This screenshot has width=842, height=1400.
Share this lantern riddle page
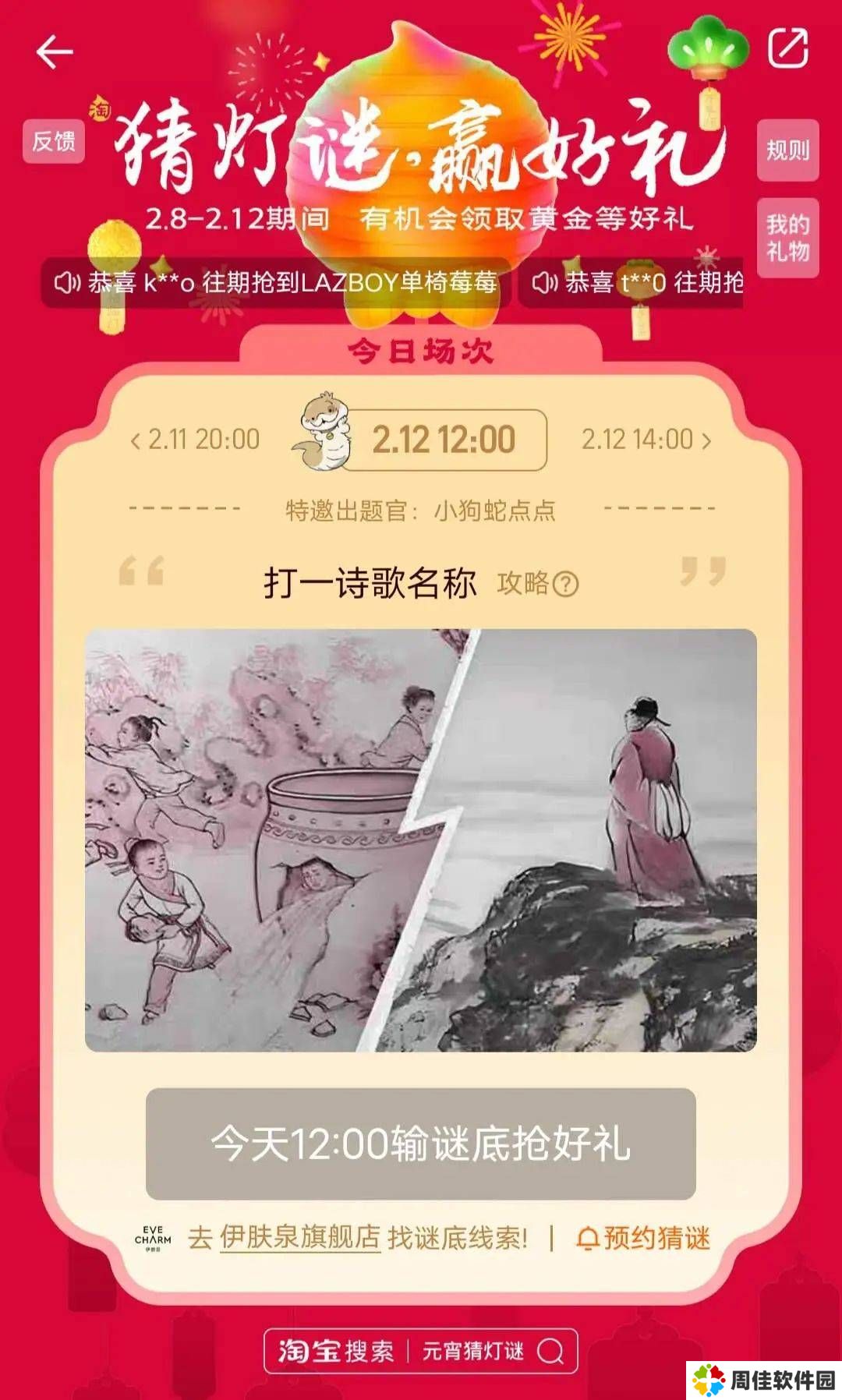click(788, 48)
